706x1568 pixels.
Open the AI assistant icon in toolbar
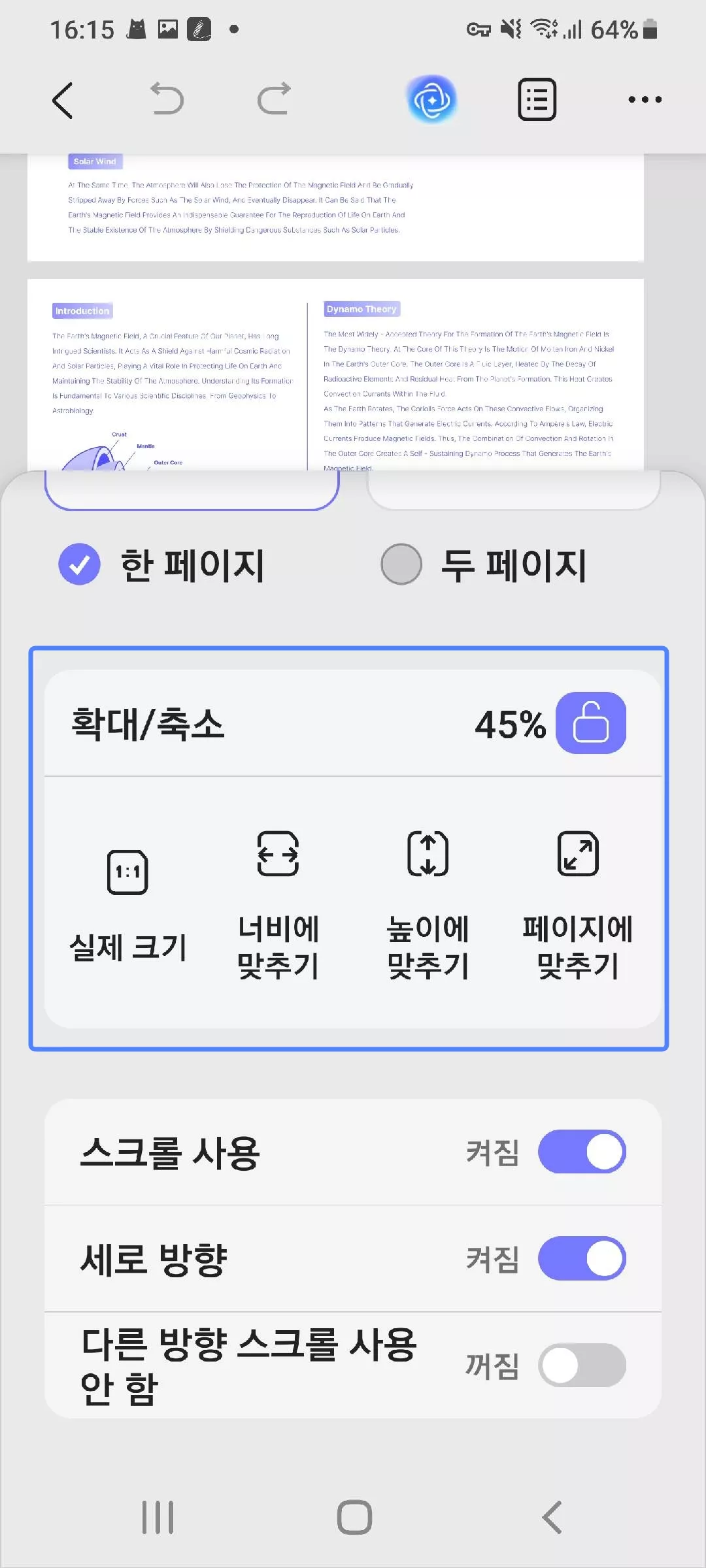click(431, 99)
